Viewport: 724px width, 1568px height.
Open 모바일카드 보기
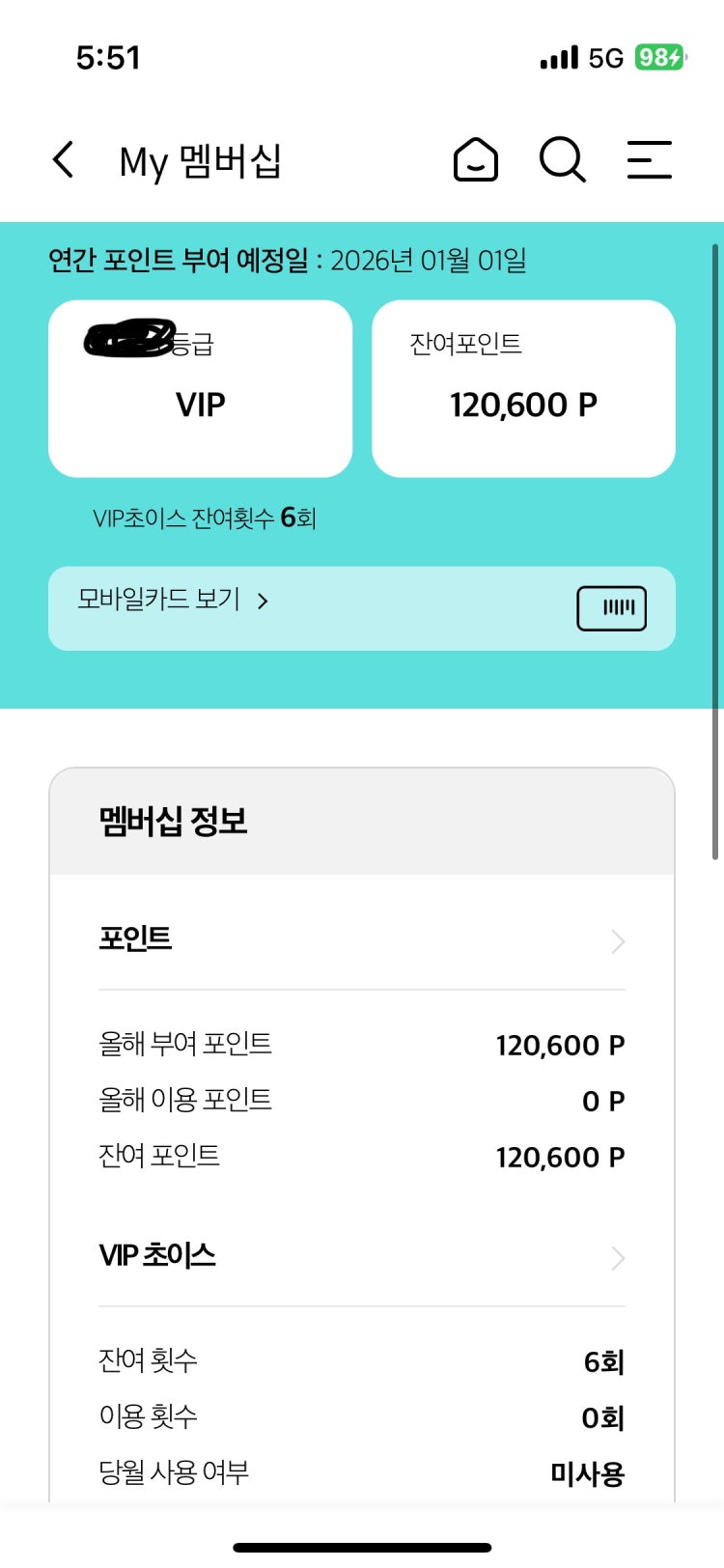(160, 600)
